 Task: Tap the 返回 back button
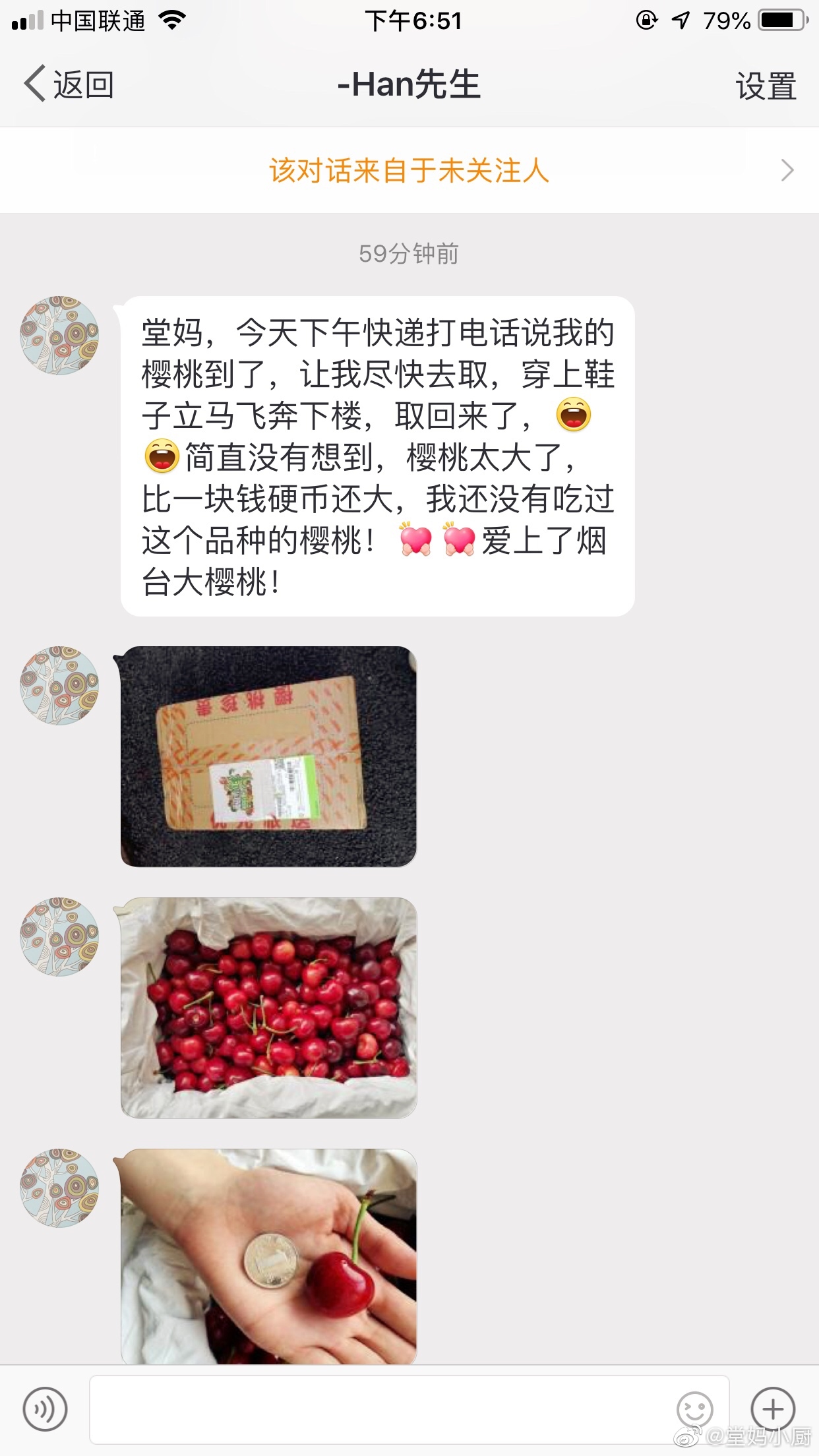click(x=69, y=85)
